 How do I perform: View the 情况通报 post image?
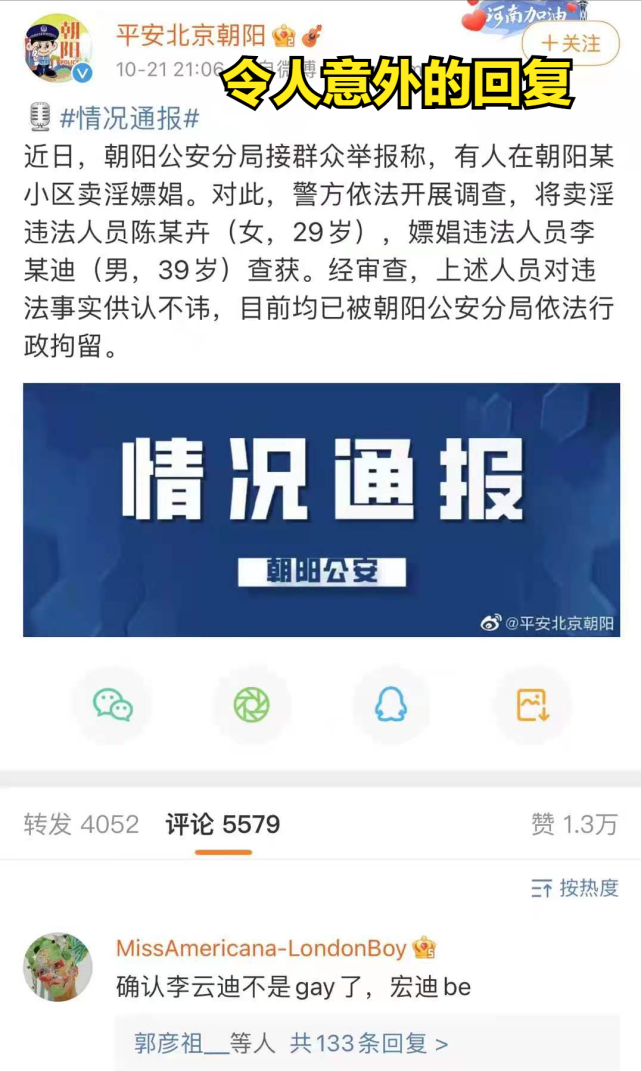320,510
